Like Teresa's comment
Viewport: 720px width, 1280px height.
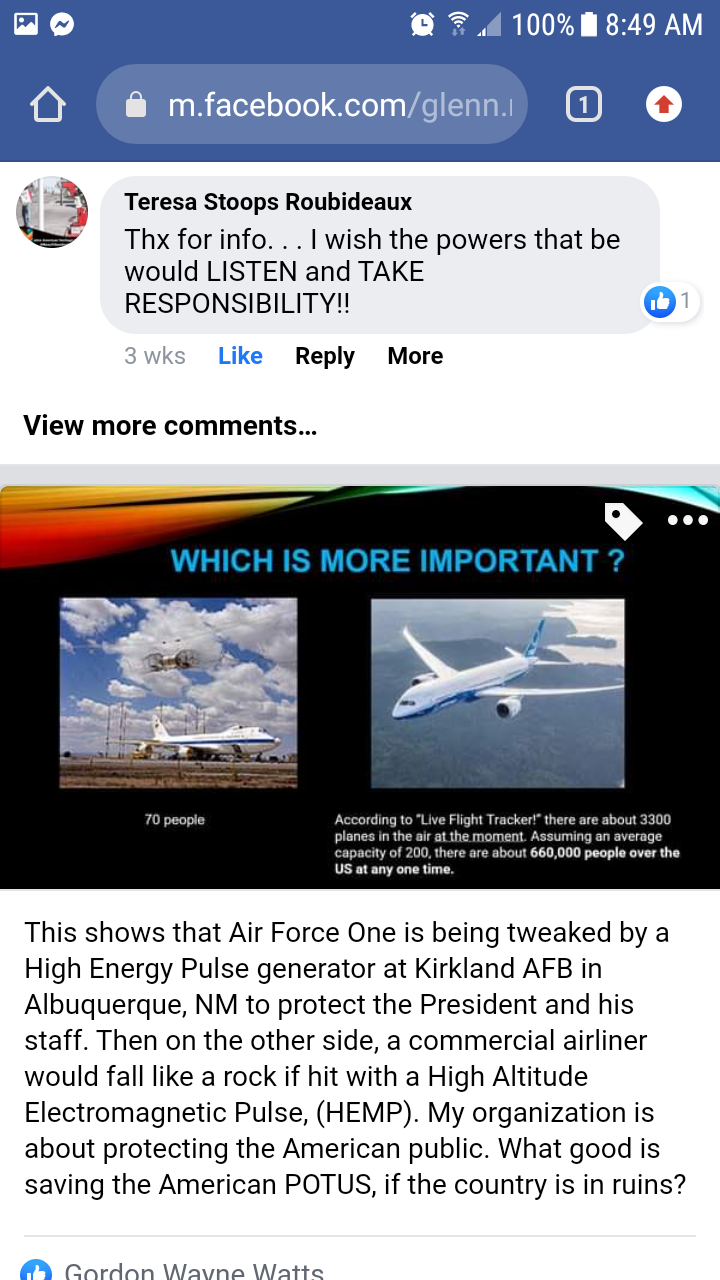click(x=240, y=356)
